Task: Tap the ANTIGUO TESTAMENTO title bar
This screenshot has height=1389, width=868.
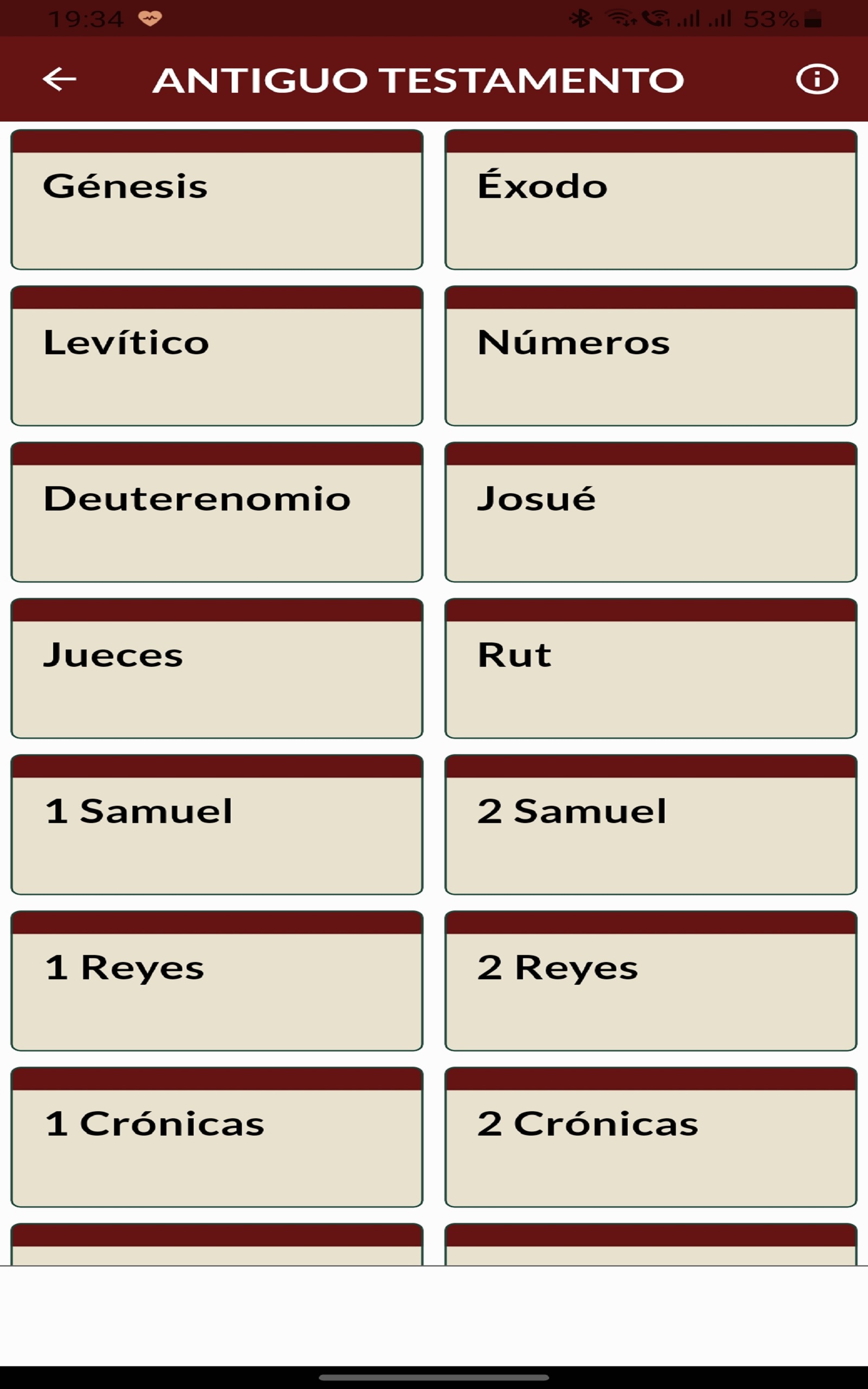Action: pos(417,80)
